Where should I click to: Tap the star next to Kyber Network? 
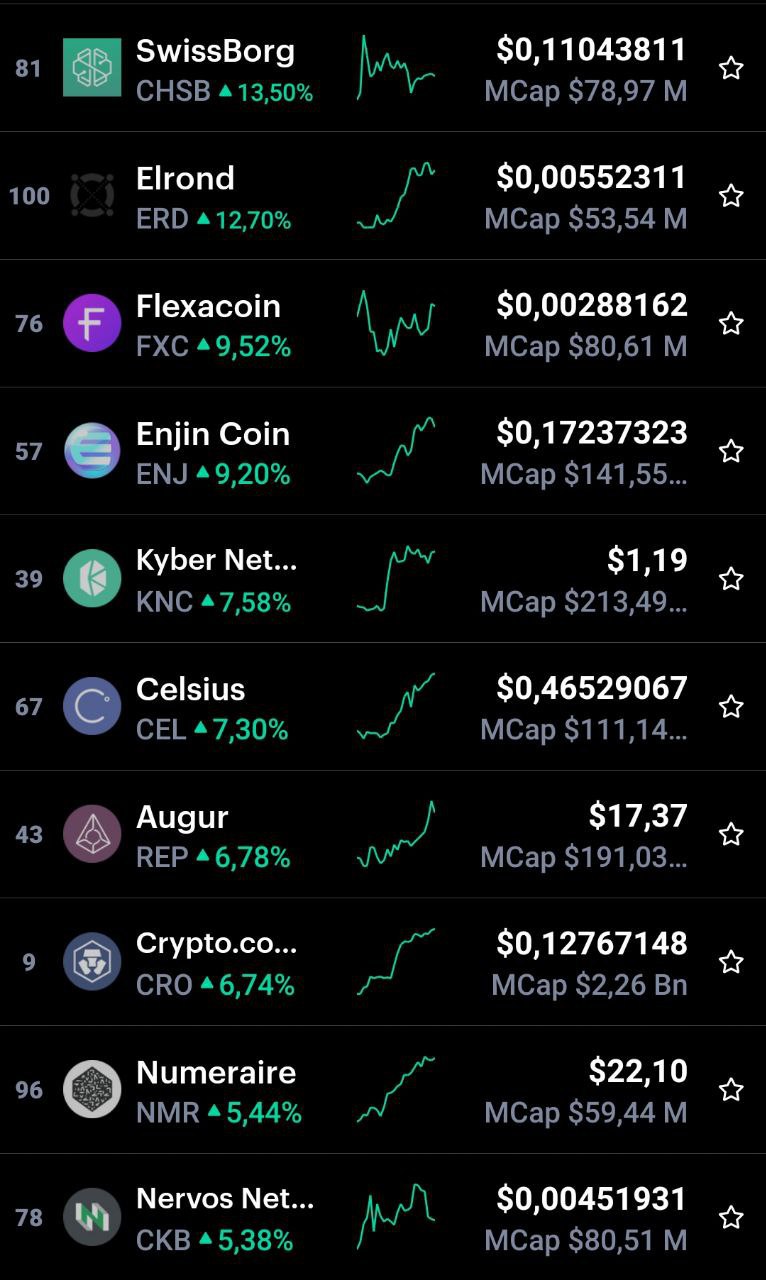731,579
